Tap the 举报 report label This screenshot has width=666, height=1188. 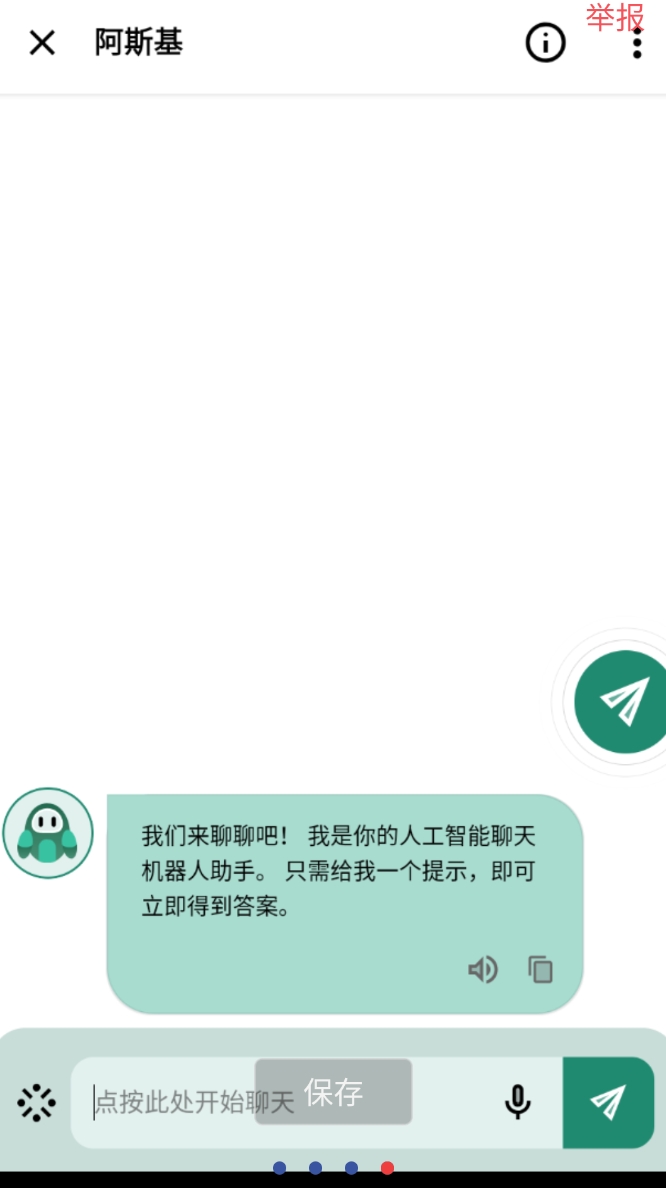point(614,17)
